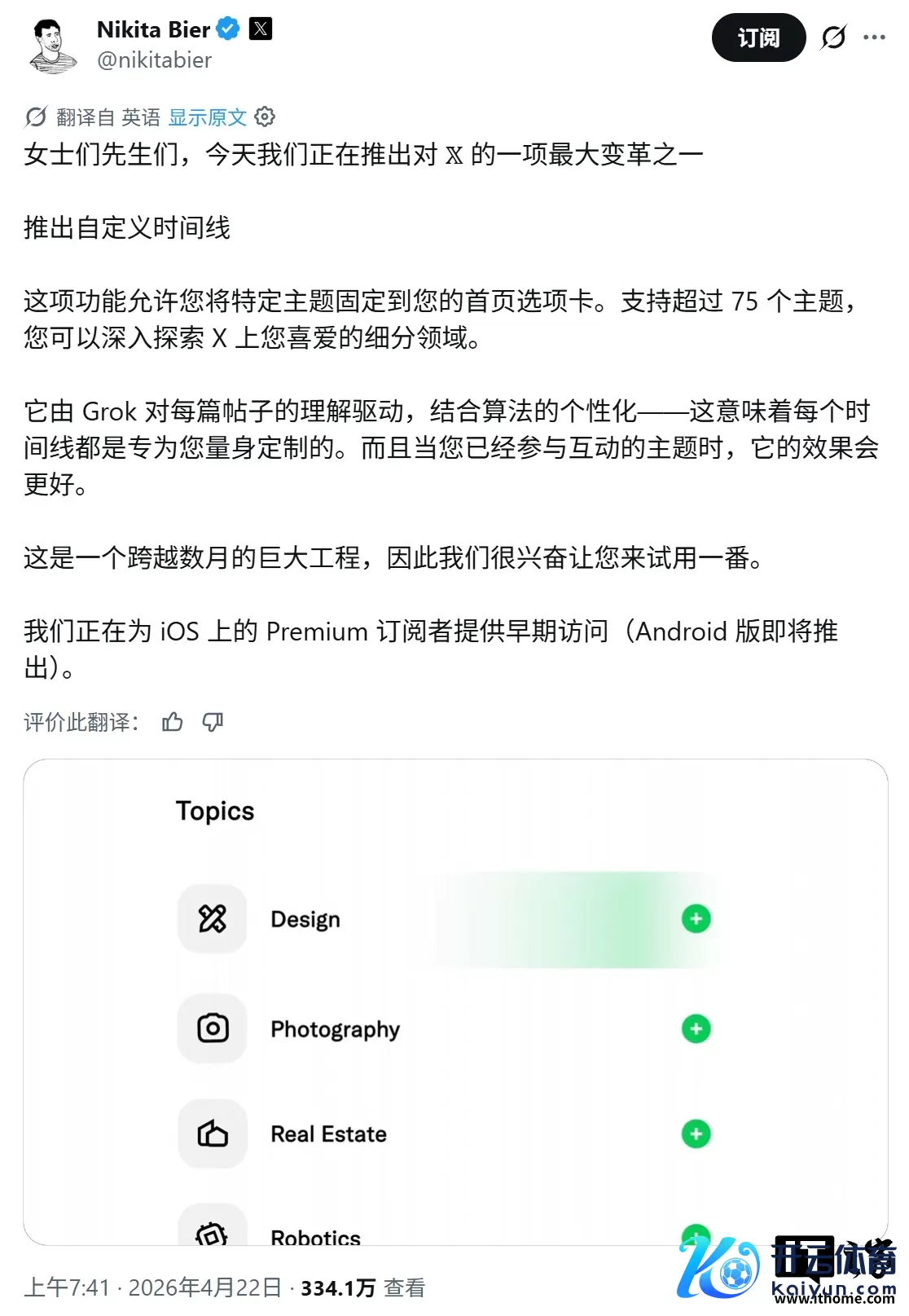Tap the 订阅 subscribe button
The height and width of the screenshot is (1316, 909).
tap(758, 37)
